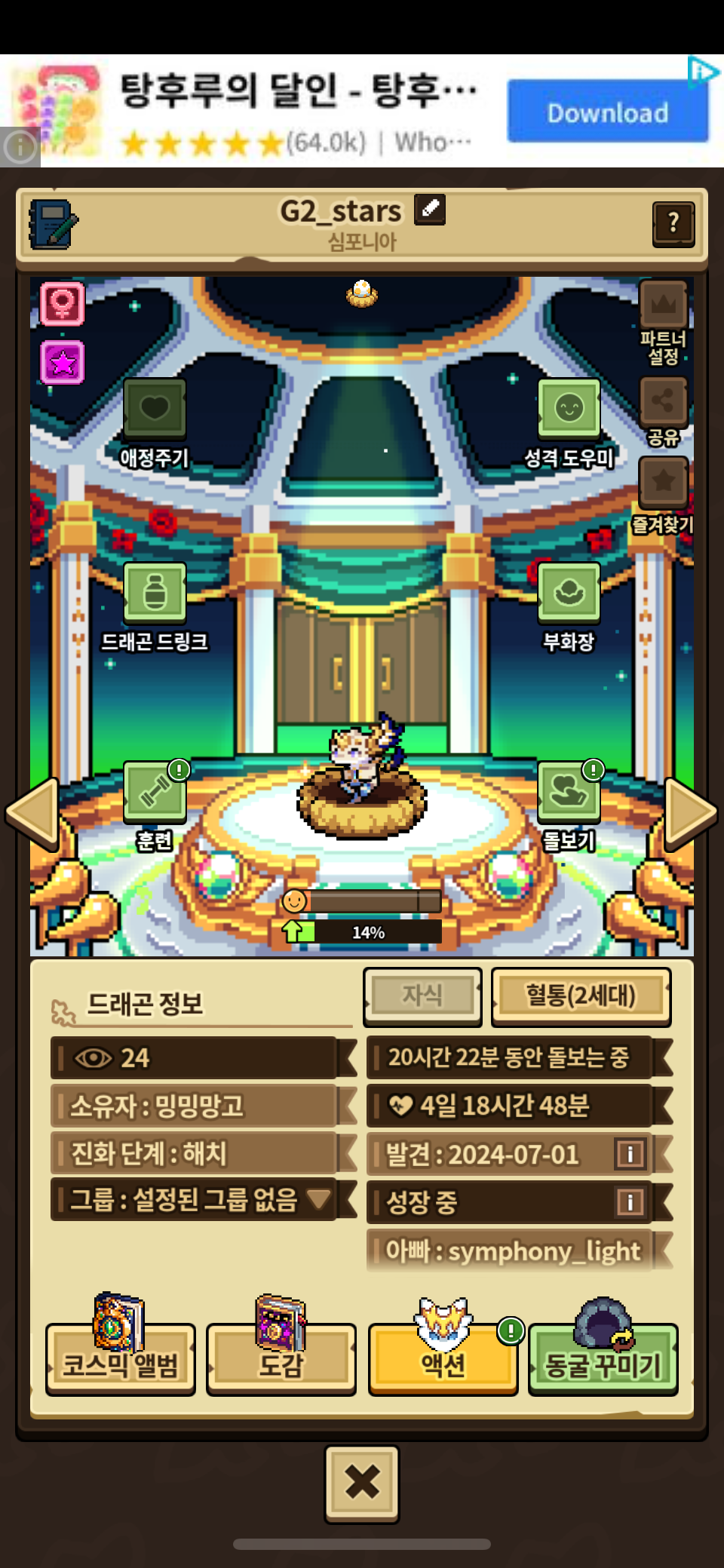The width and height of the screenshot is (724, 1568).
Task: Expand the 그룹 group dropdown
Action: coord(318,1198)
